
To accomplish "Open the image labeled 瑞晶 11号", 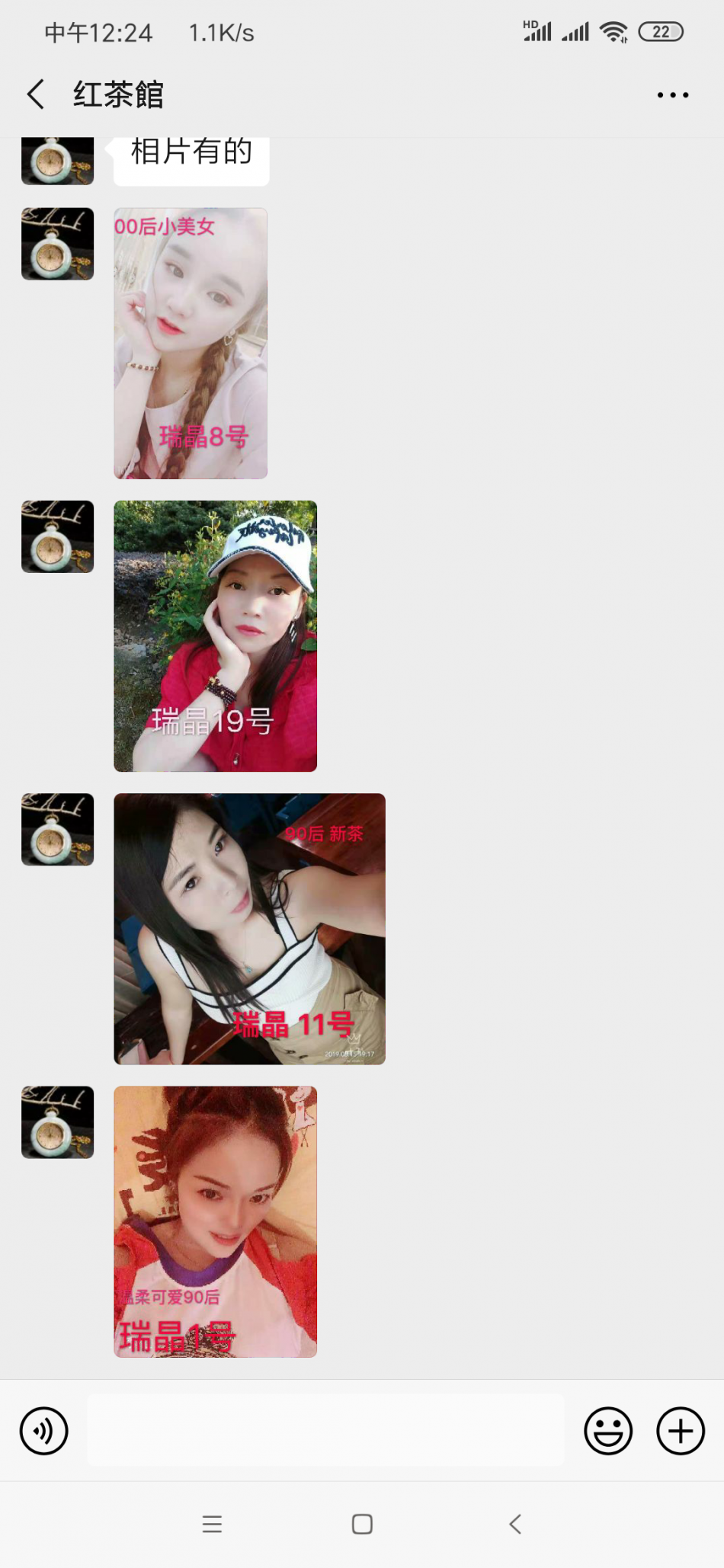I will pyautogui.click(x=249, y=929).
